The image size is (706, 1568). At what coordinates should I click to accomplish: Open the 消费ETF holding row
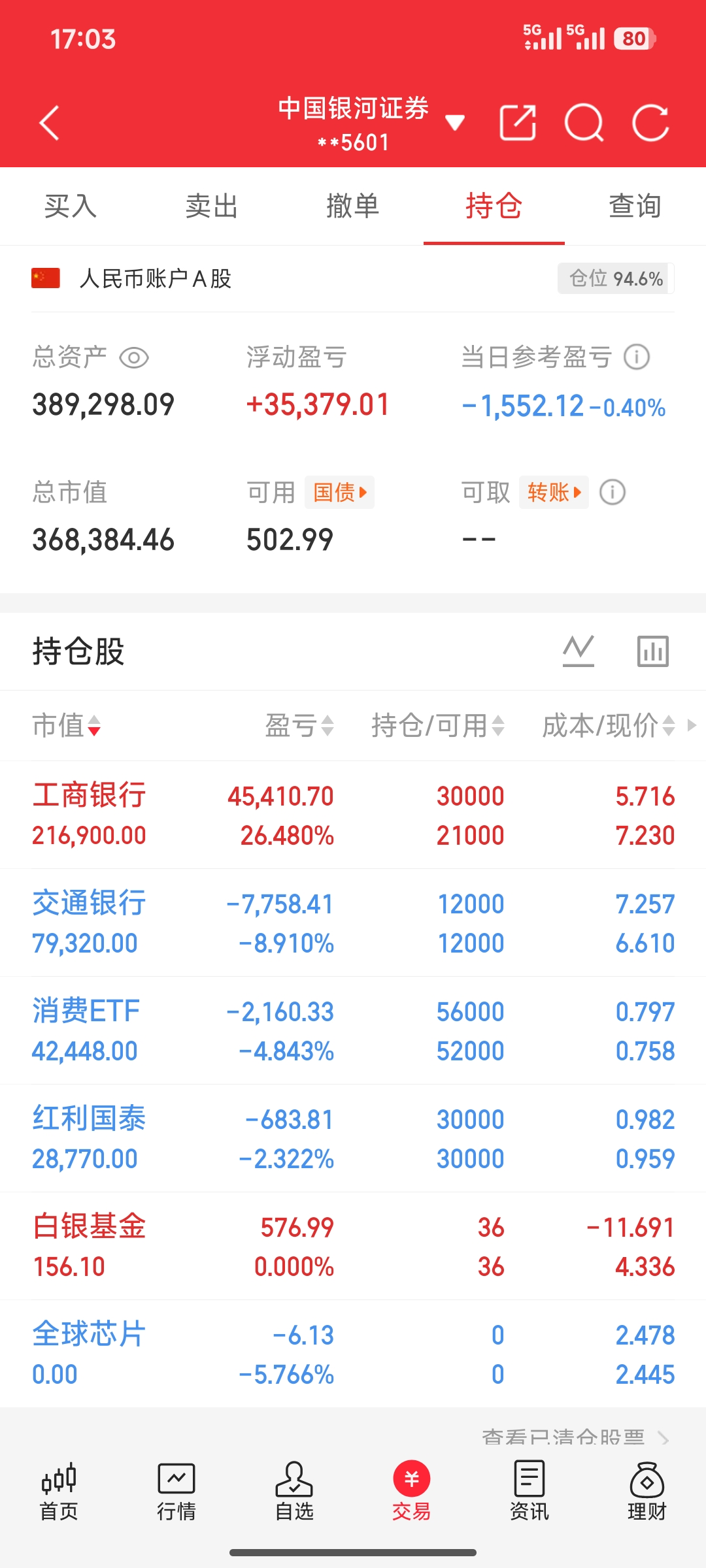pos(353,1030)
